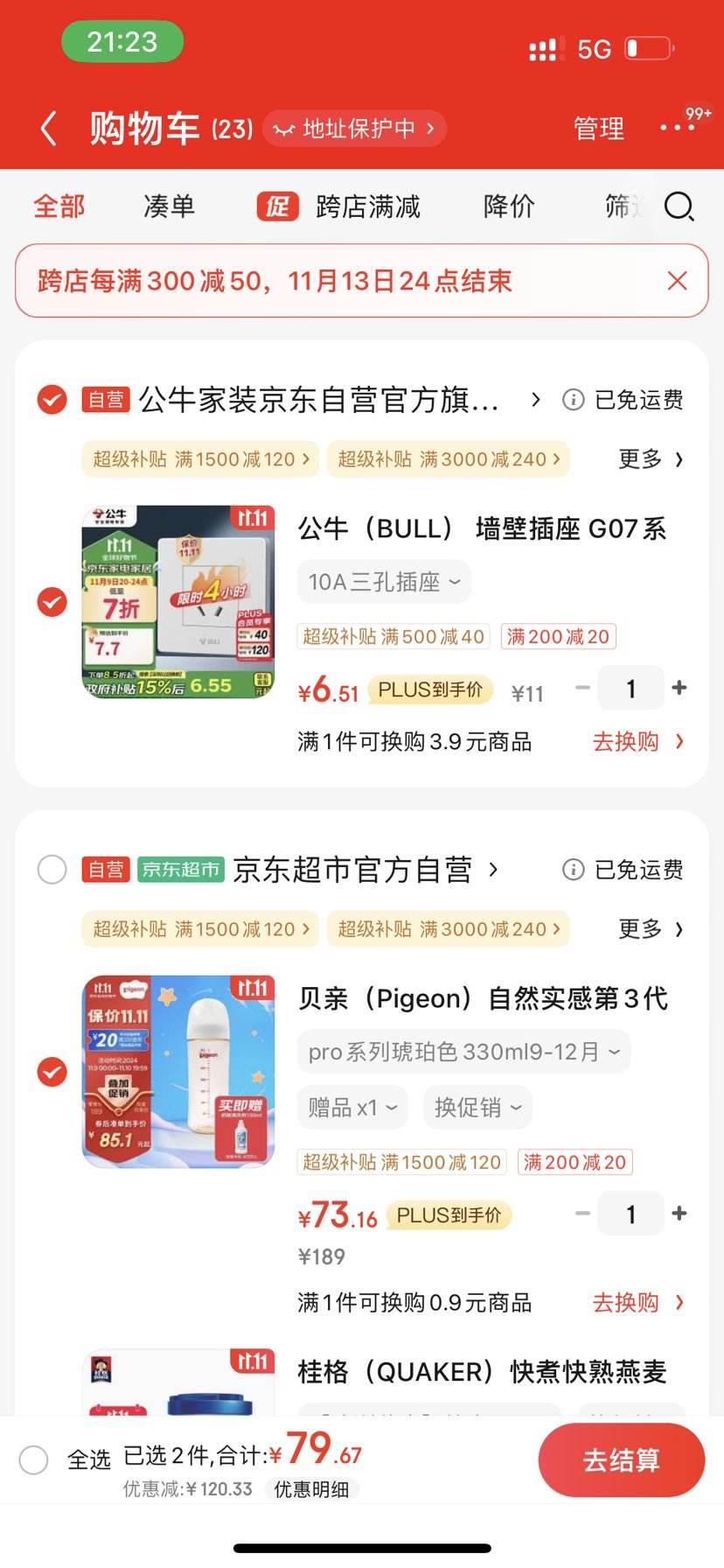724x1568 pixels.
Task: Increase BULL socket quantity with plus stepper
Action: pos(679,689)
